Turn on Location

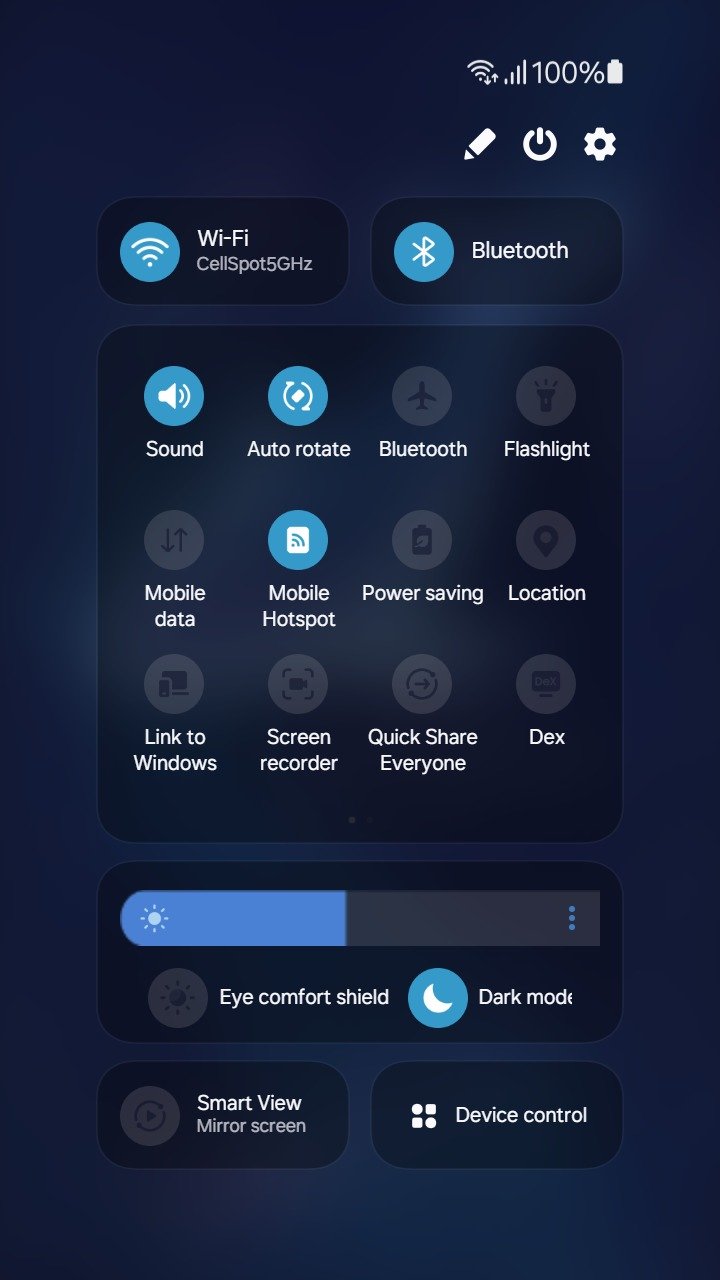tap(546, 540)
